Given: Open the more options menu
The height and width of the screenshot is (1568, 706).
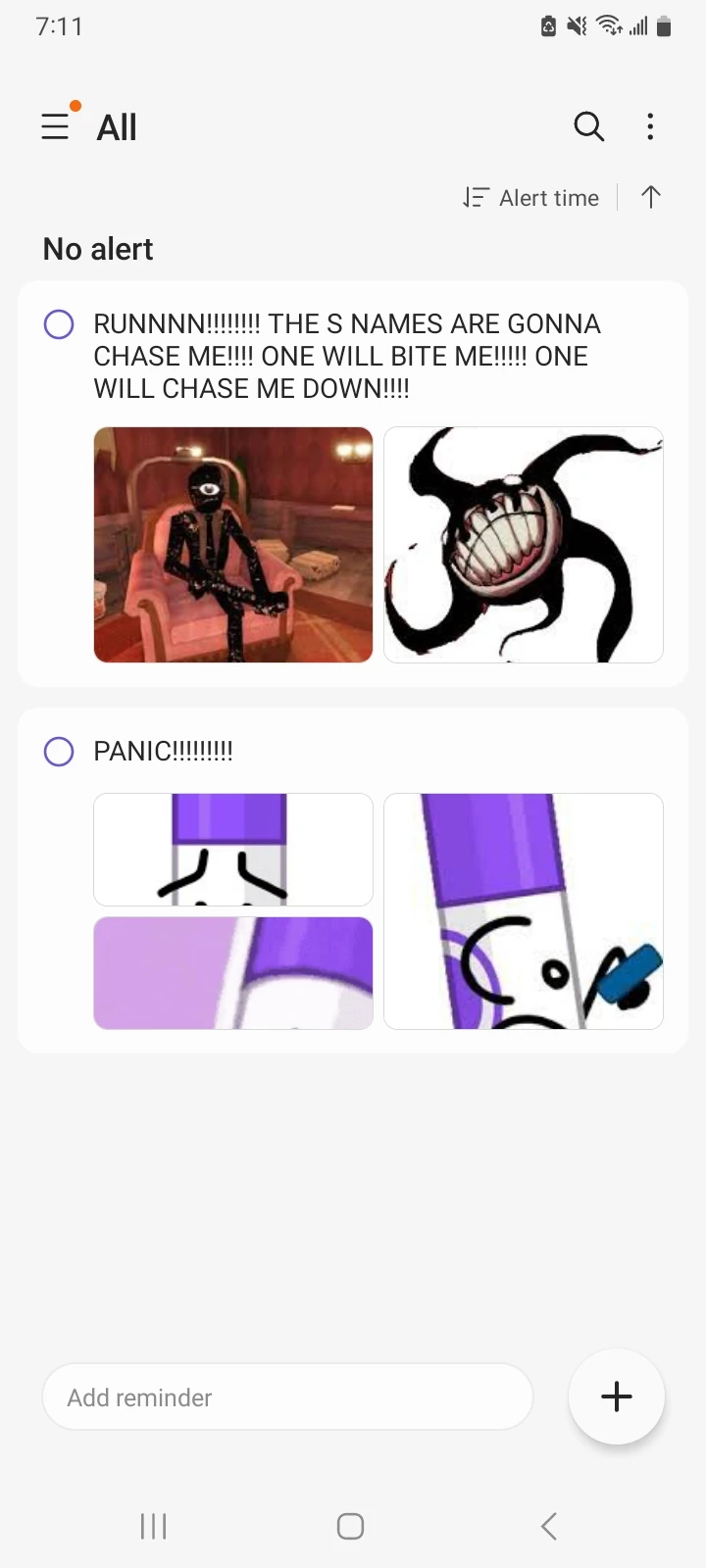Looking at the screenshot, I should click(650, 126).
